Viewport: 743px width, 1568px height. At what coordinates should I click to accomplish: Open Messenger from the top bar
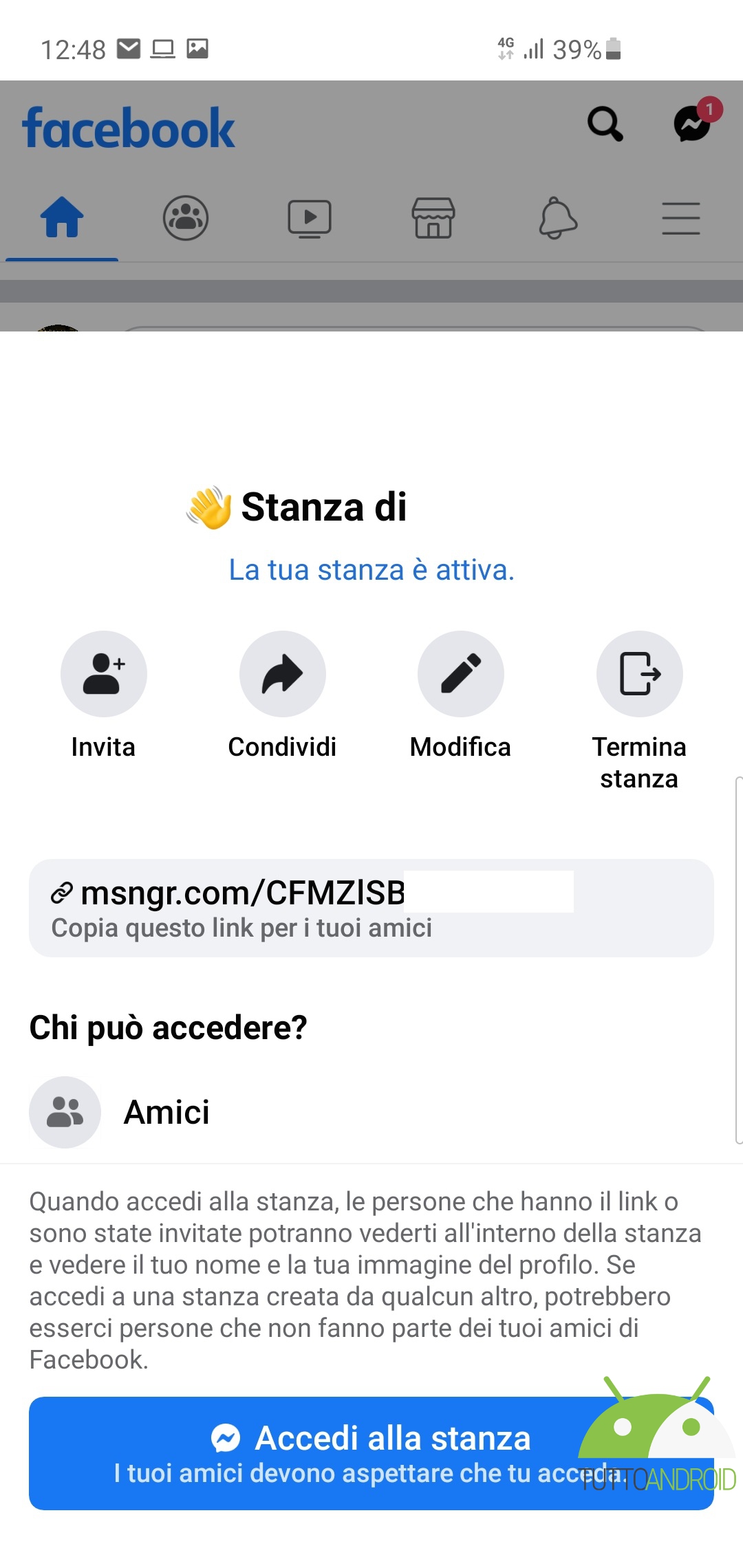pyautogui.click(x=692, y=124)
